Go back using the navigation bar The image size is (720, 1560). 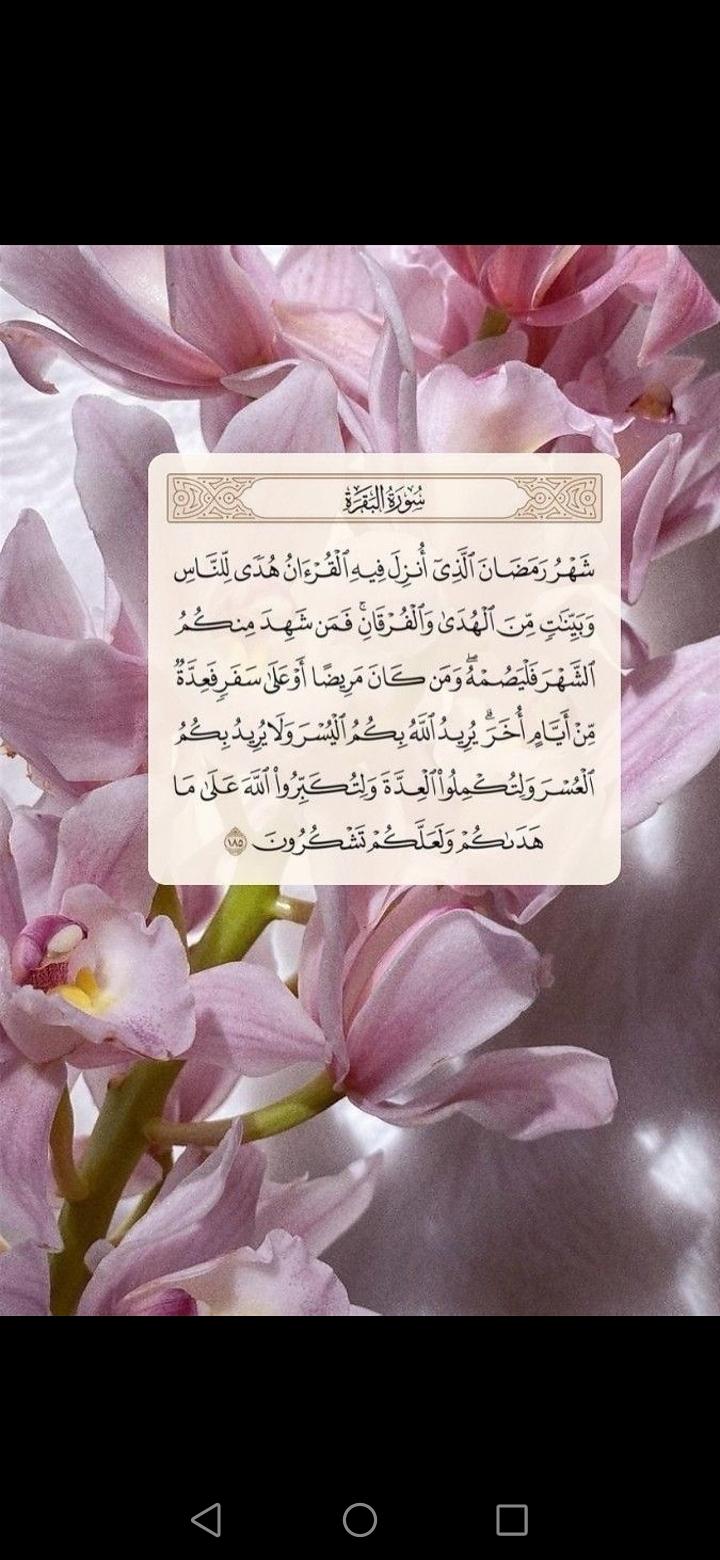coord(207,1519)
